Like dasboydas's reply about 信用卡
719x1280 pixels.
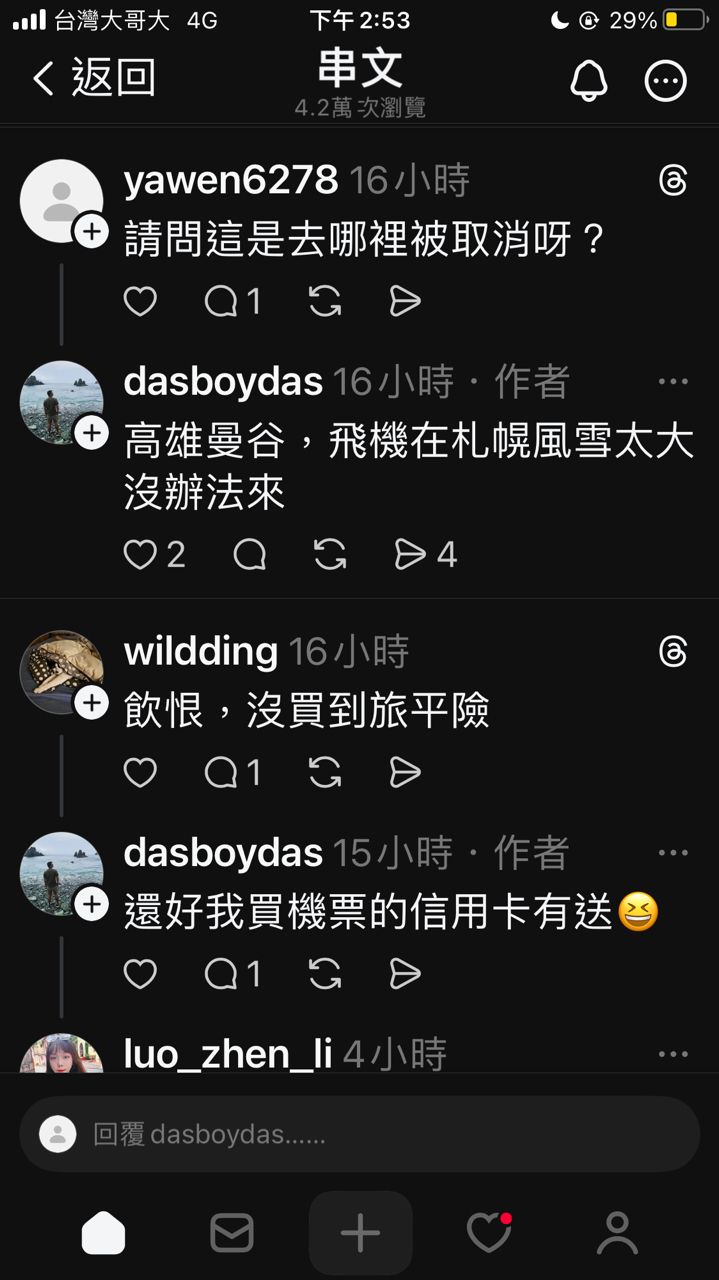pyautogui.click(x=140, y=974)
